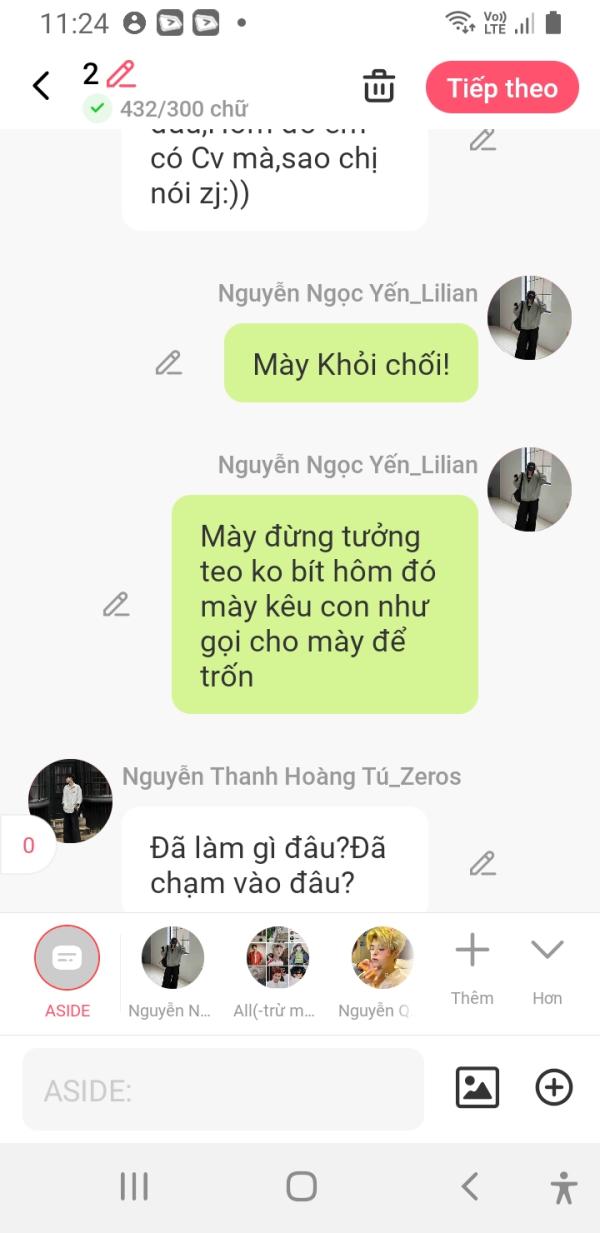This screenshot has width=600, height=1233.
Task: Add a new character with Thêm
Action: click(x=472, y=965)
